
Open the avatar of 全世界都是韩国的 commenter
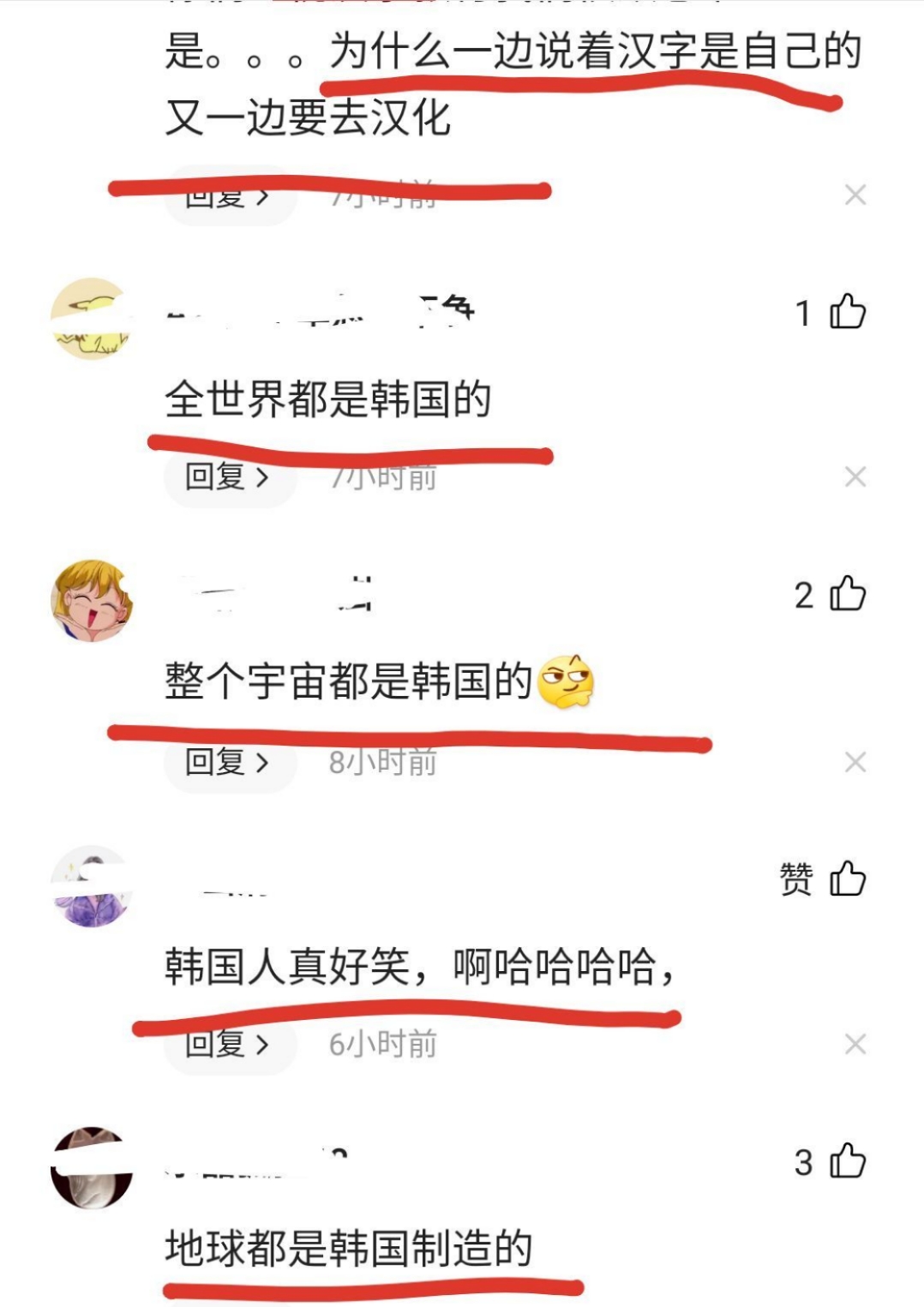[x=90, y=318]
